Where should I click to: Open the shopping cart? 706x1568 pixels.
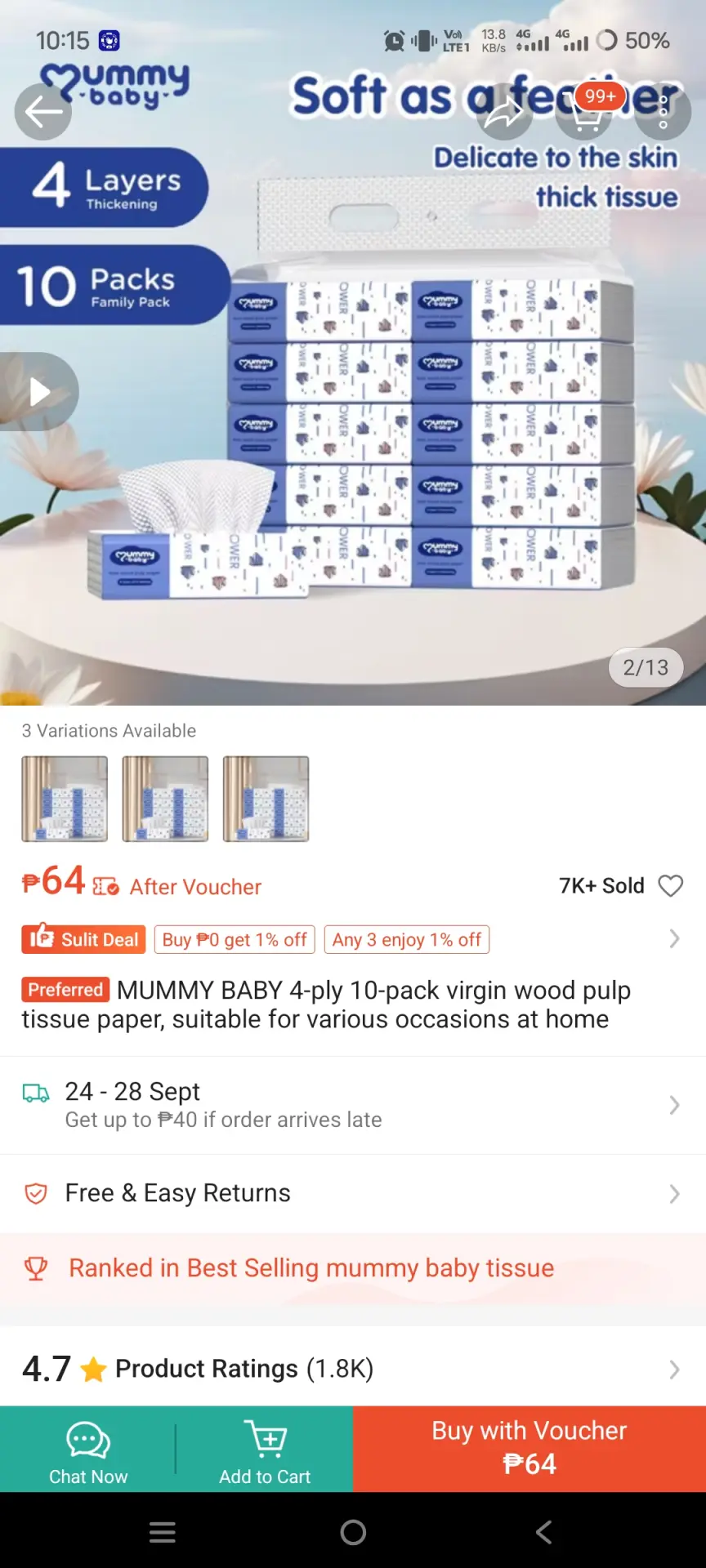[584, 112]
